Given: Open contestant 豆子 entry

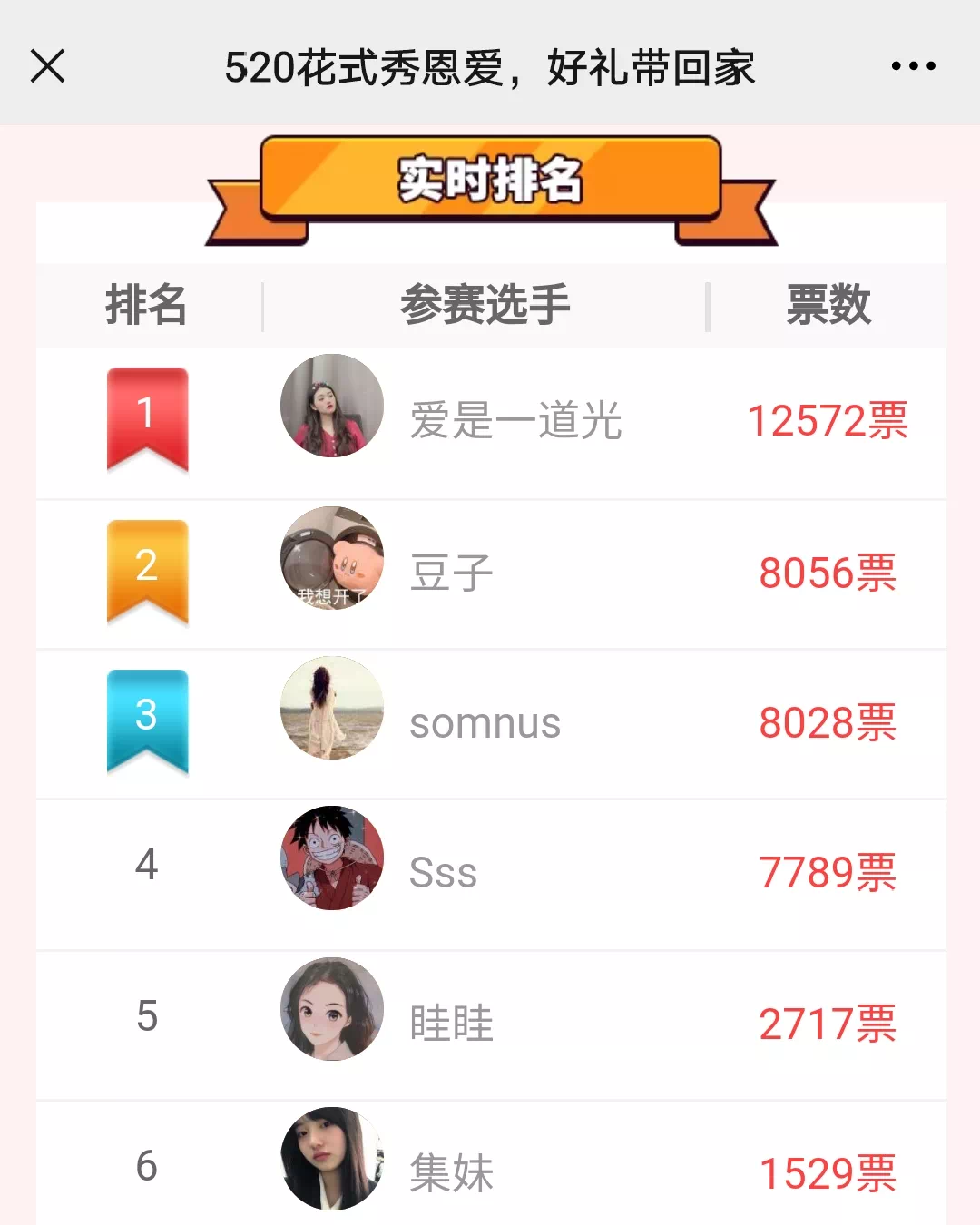Looking at the screenshot, I should pos(451,573).
